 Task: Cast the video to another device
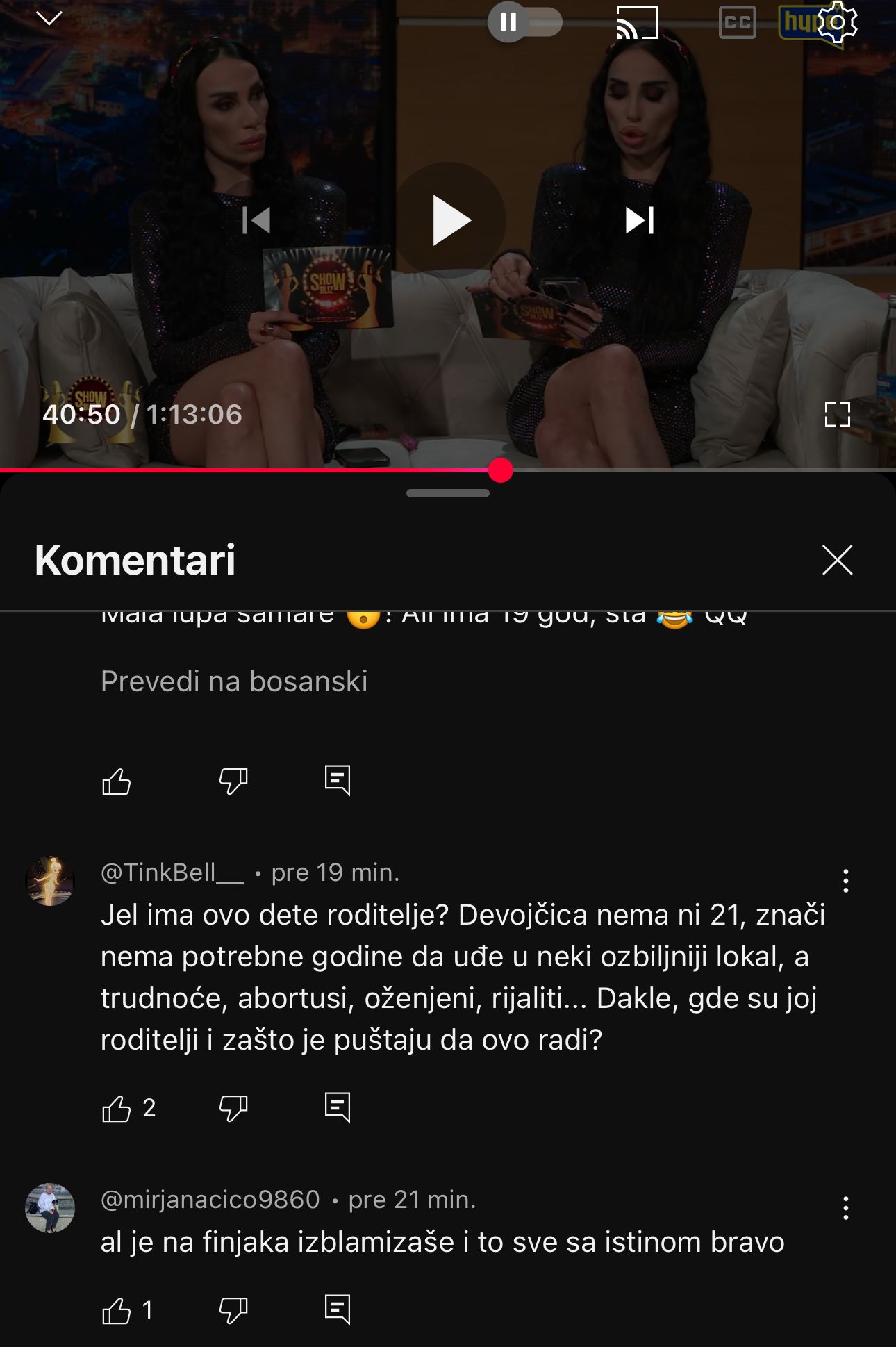pos(637,22)
